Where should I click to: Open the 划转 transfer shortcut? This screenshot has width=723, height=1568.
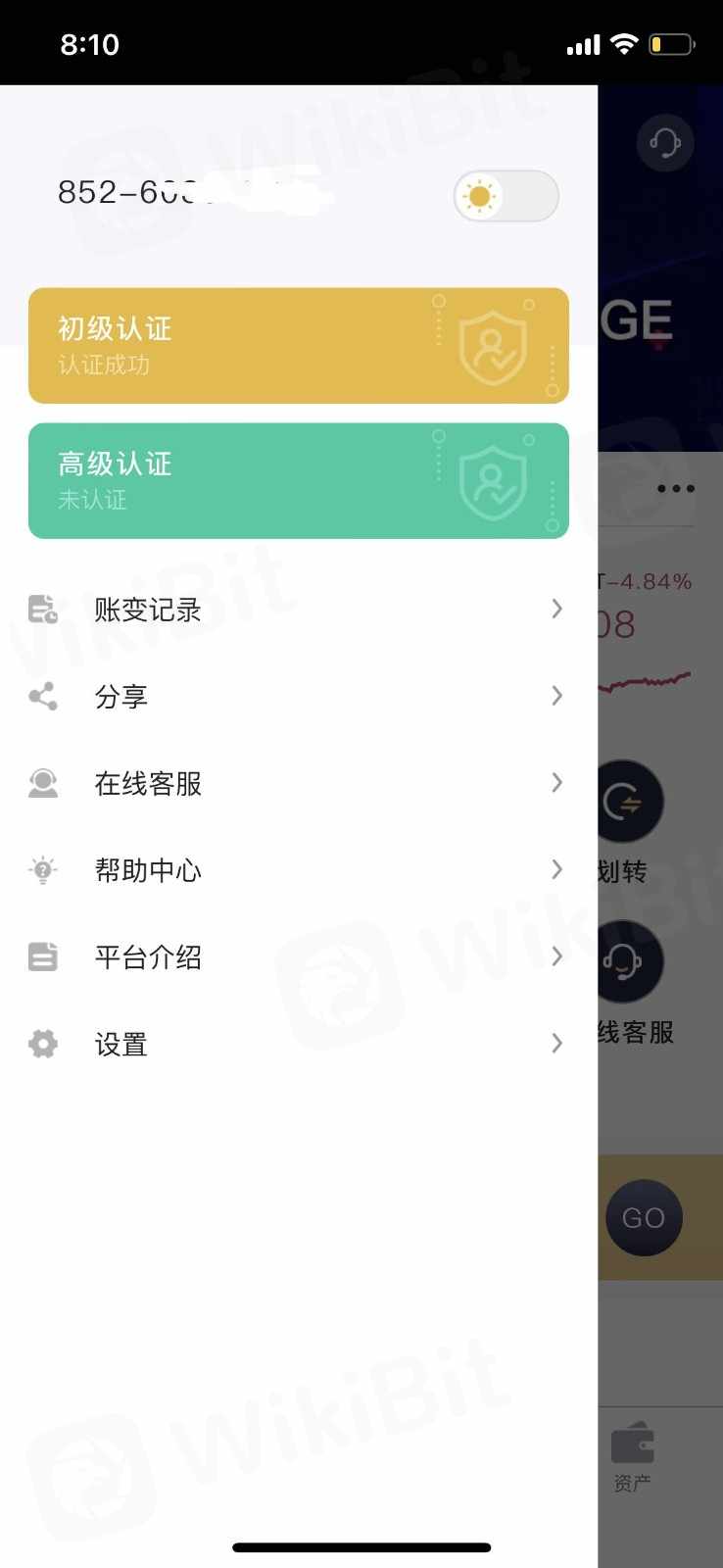click(627, 804)
